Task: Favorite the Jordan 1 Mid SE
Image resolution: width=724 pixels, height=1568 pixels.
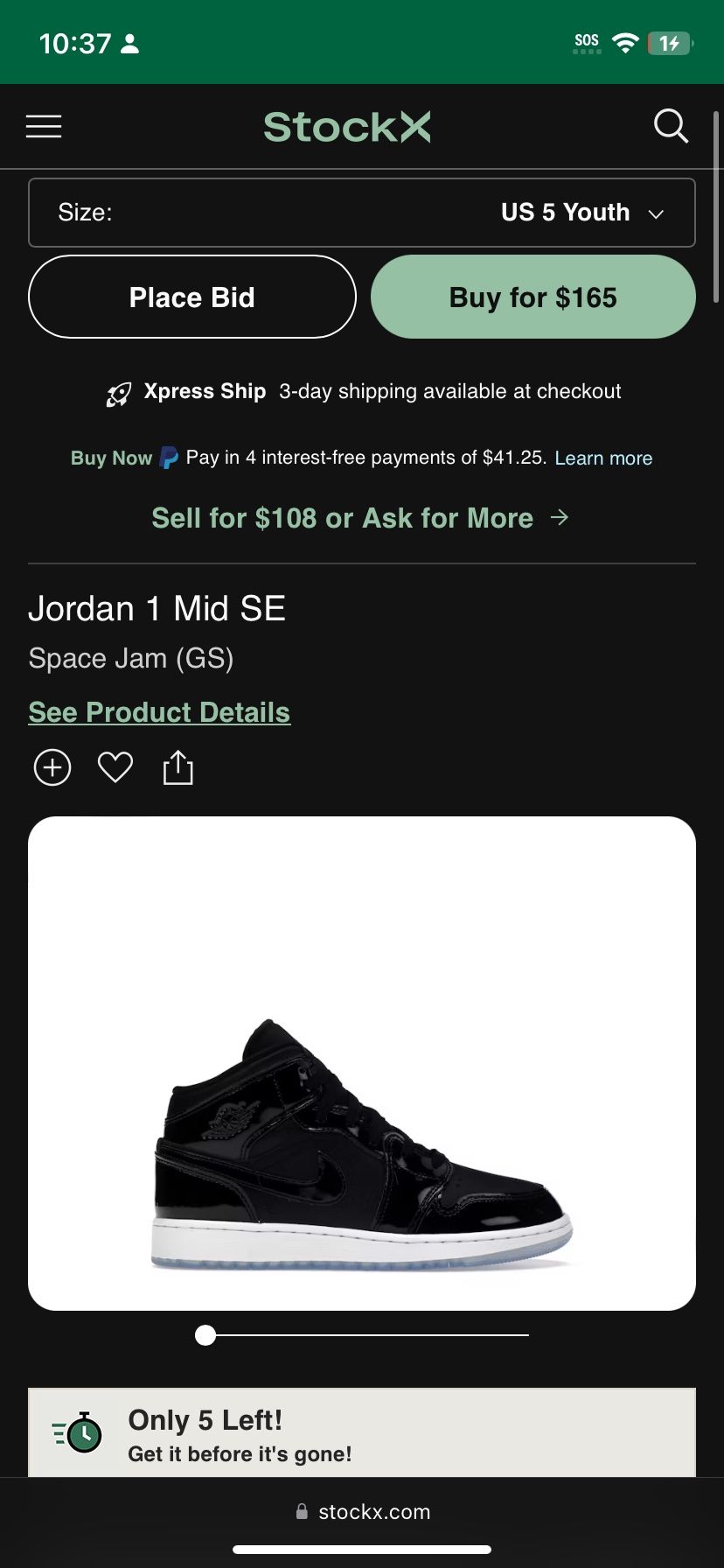Action: (x=115, y=766)
